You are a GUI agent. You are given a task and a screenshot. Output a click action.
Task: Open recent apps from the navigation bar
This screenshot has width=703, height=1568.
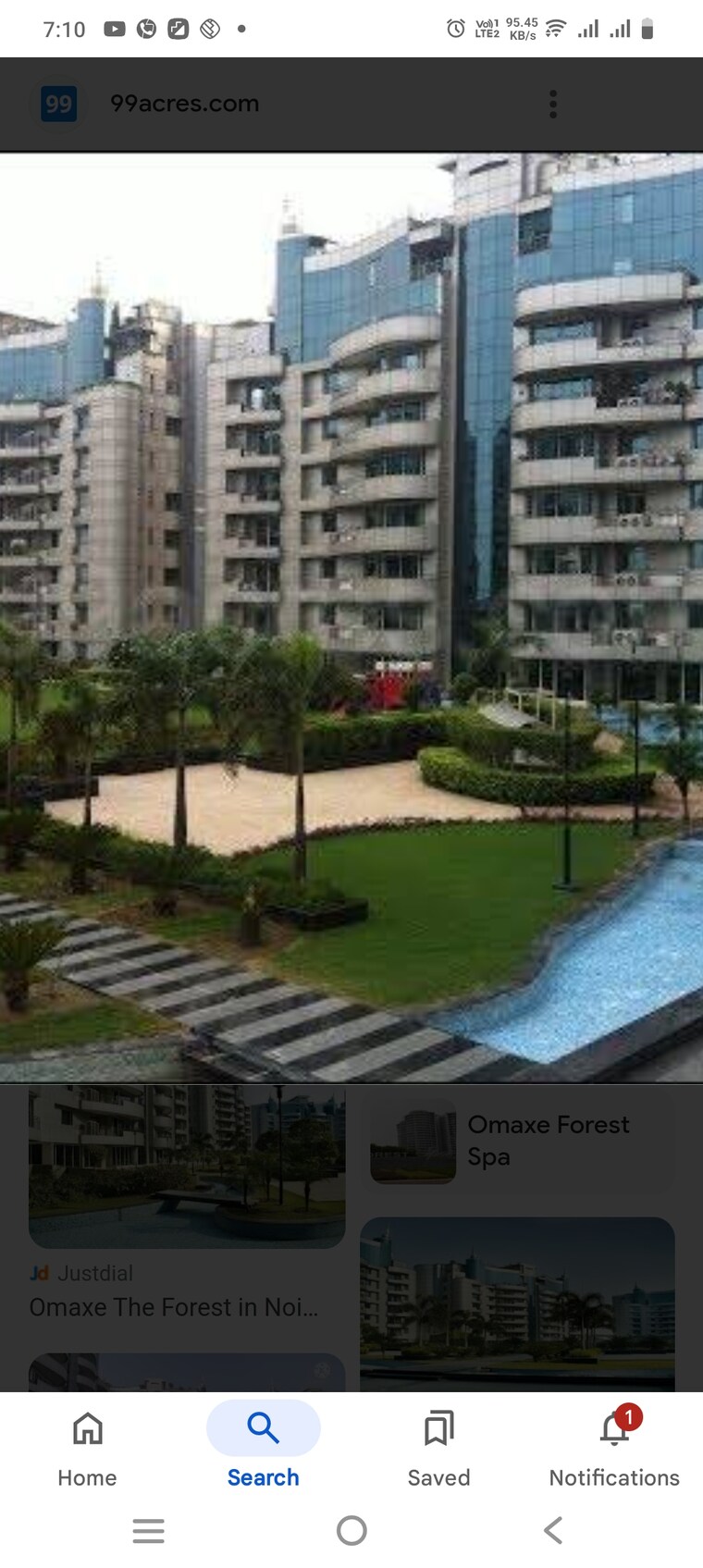pyautogui.click(x=148, y=1531)
